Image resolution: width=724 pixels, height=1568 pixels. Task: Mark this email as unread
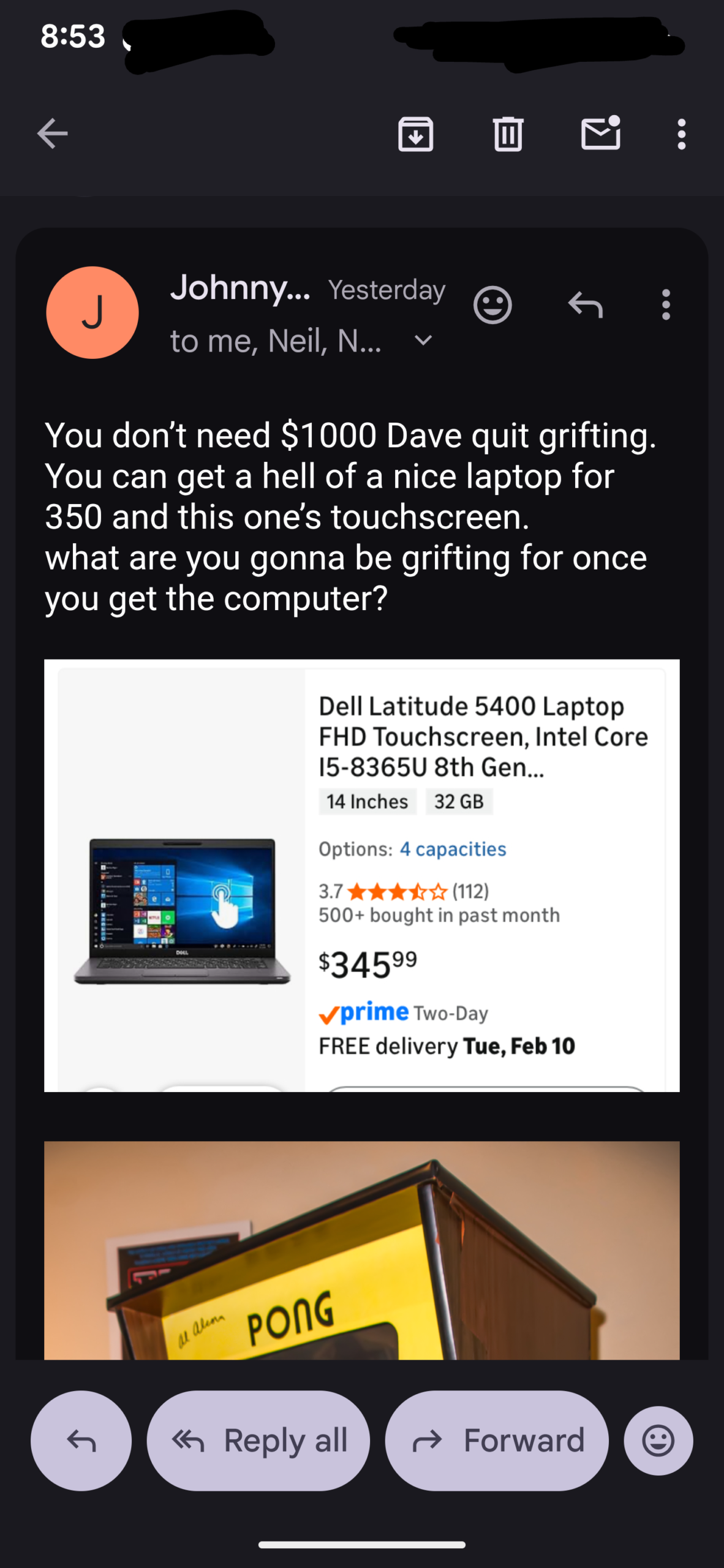coord(600,133)
